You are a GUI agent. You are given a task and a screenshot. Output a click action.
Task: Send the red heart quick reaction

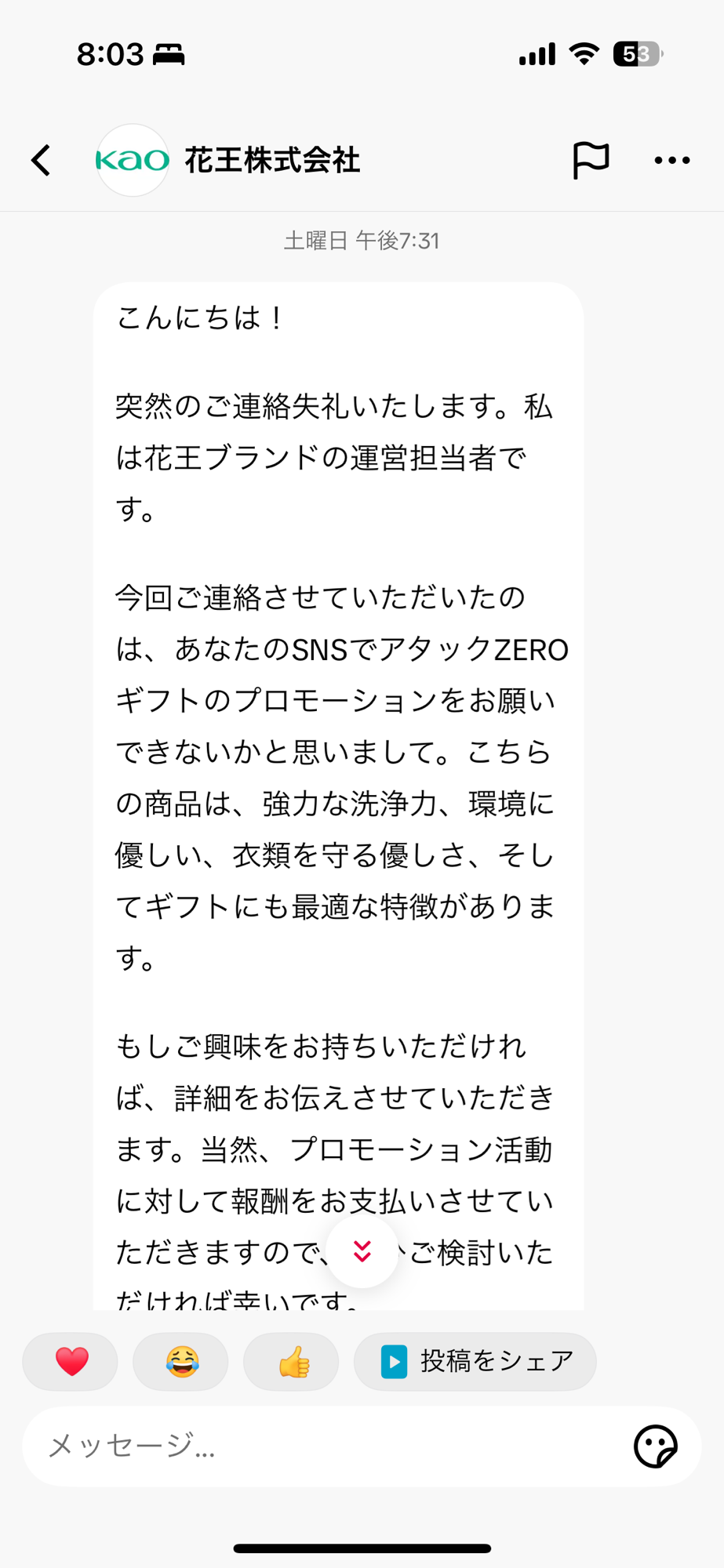pyautogui.click(x=71, y=1362)
